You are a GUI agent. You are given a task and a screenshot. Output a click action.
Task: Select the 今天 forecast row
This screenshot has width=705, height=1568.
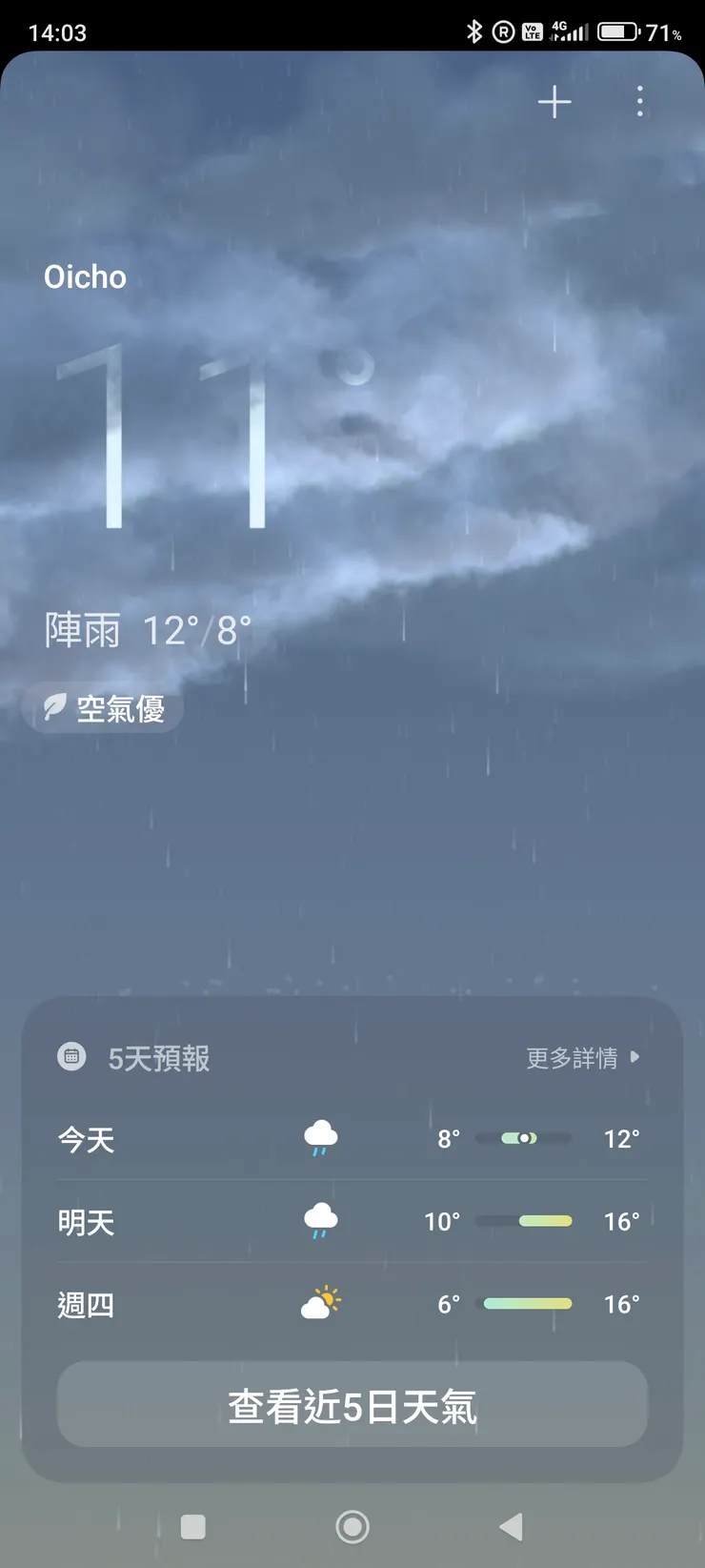click(x=352, y=1137)
